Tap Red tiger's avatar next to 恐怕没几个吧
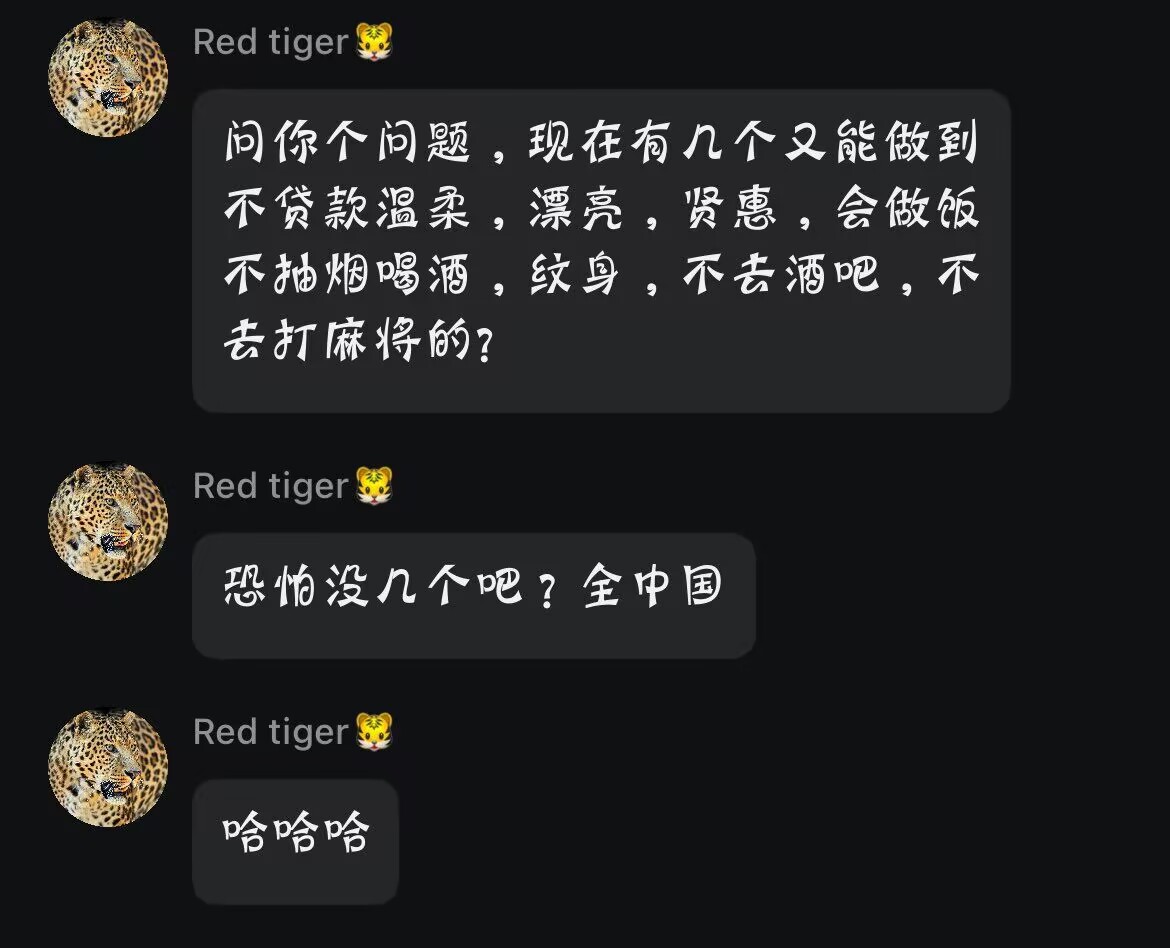Image resolution: width=1170 pixels, height=948 pixels. click(x=108, y=521)
